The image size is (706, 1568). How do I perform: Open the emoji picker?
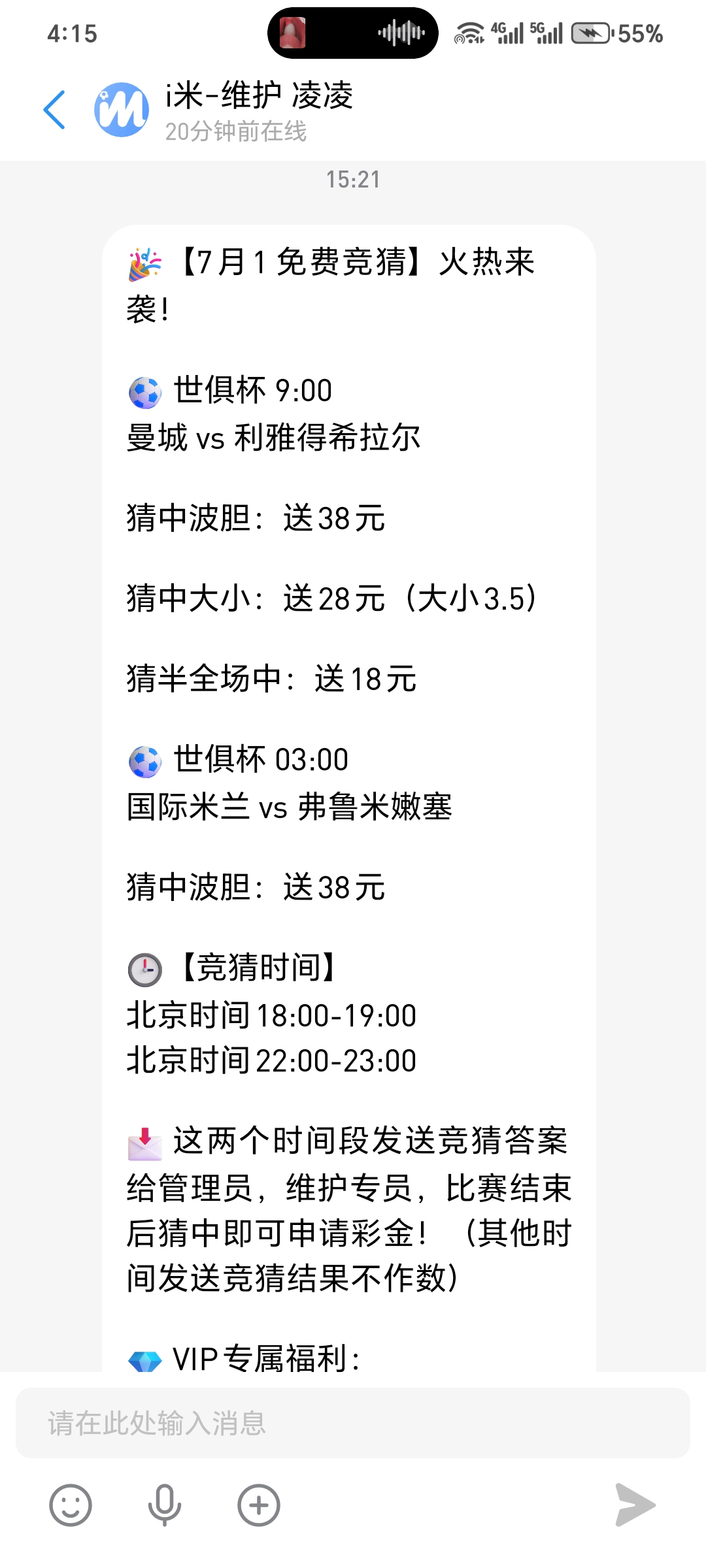tap(71, 1505)
